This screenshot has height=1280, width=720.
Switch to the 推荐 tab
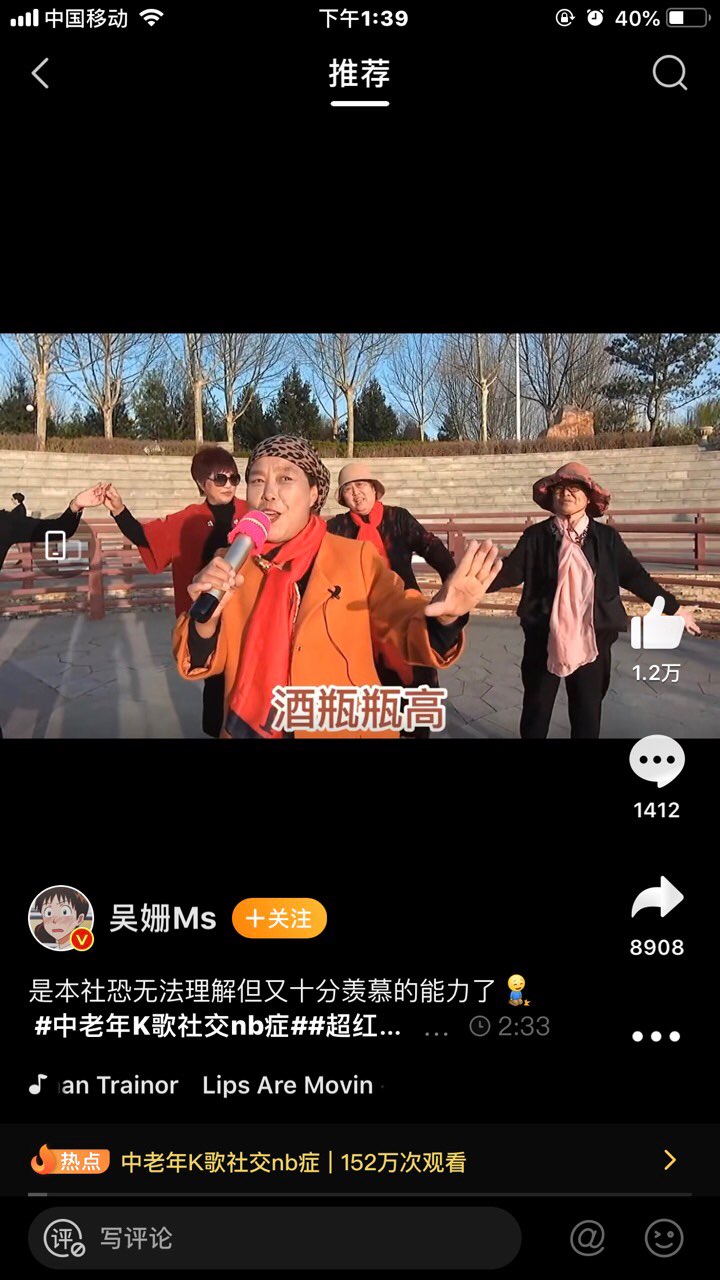[x=359, y=74]
